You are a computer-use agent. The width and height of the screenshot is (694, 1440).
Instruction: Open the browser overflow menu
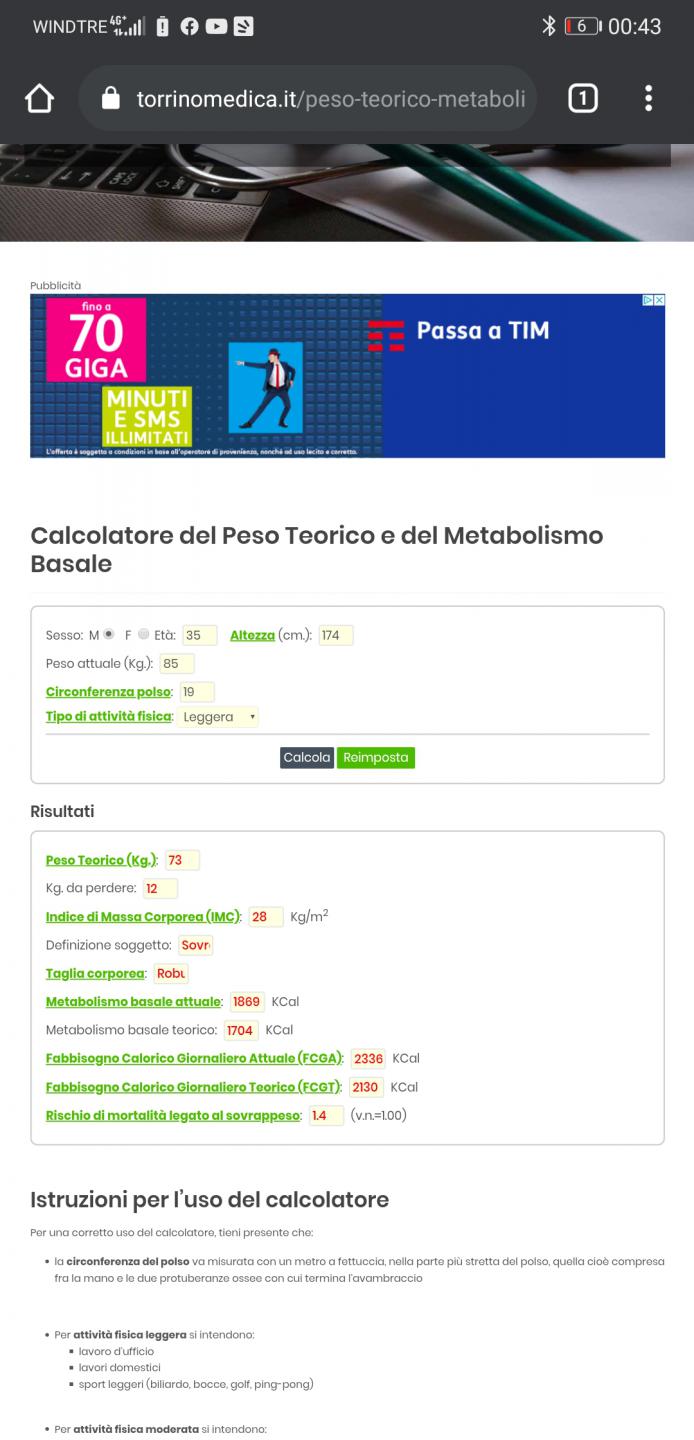tap(648, 98)
